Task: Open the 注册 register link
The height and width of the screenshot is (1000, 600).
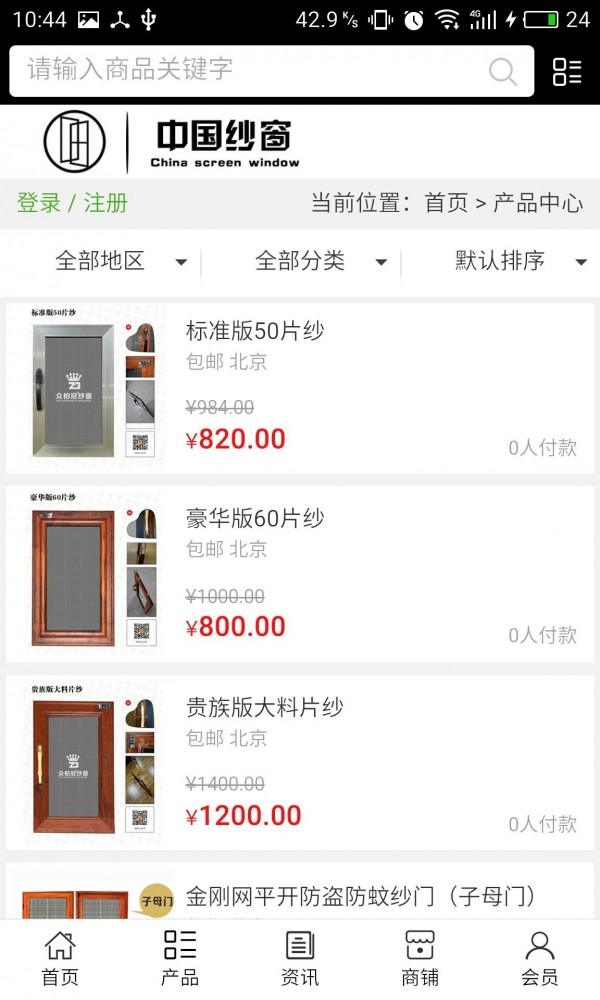Action: coord(106,203)
